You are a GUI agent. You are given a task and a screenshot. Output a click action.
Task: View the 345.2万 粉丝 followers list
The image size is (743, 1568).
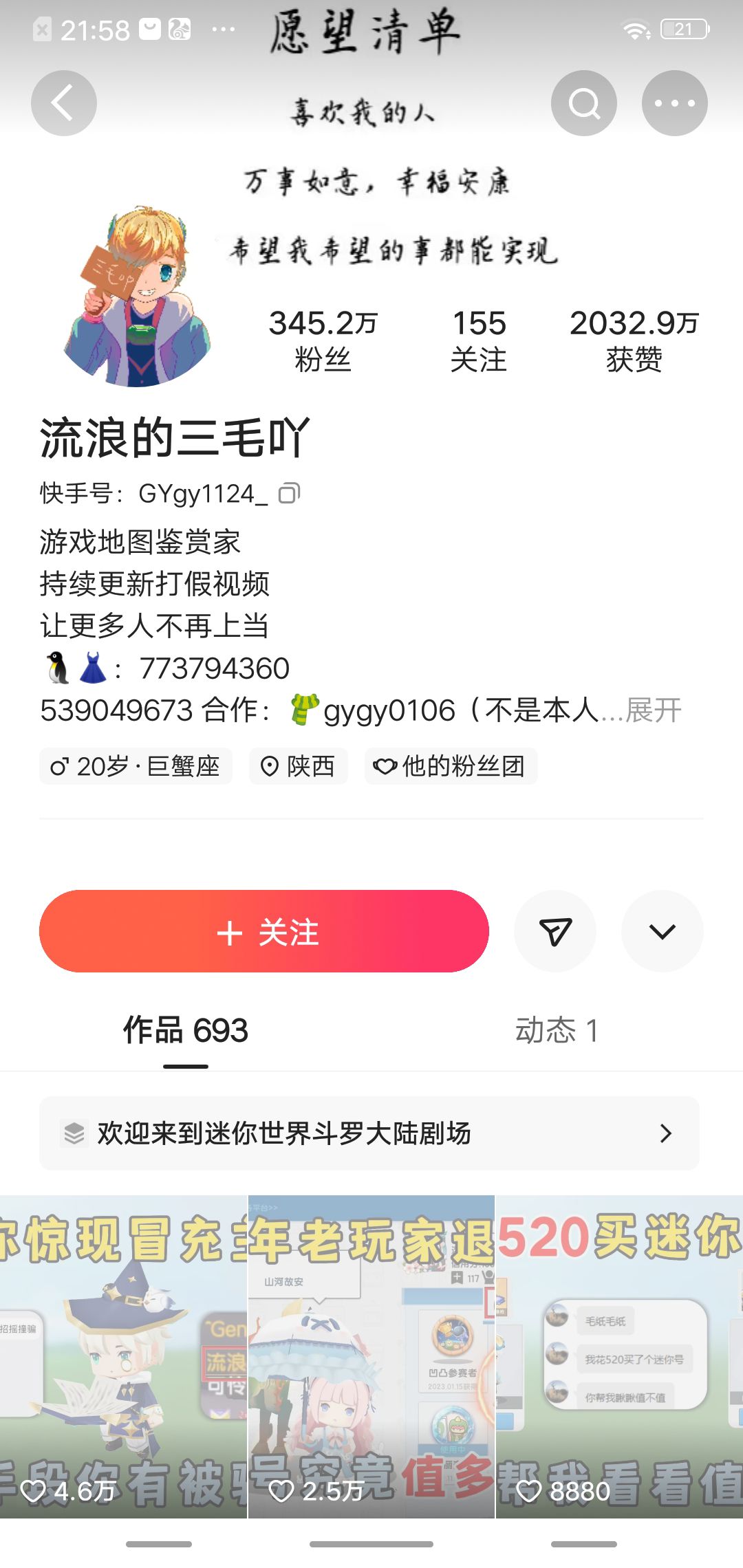coord(323,340)
